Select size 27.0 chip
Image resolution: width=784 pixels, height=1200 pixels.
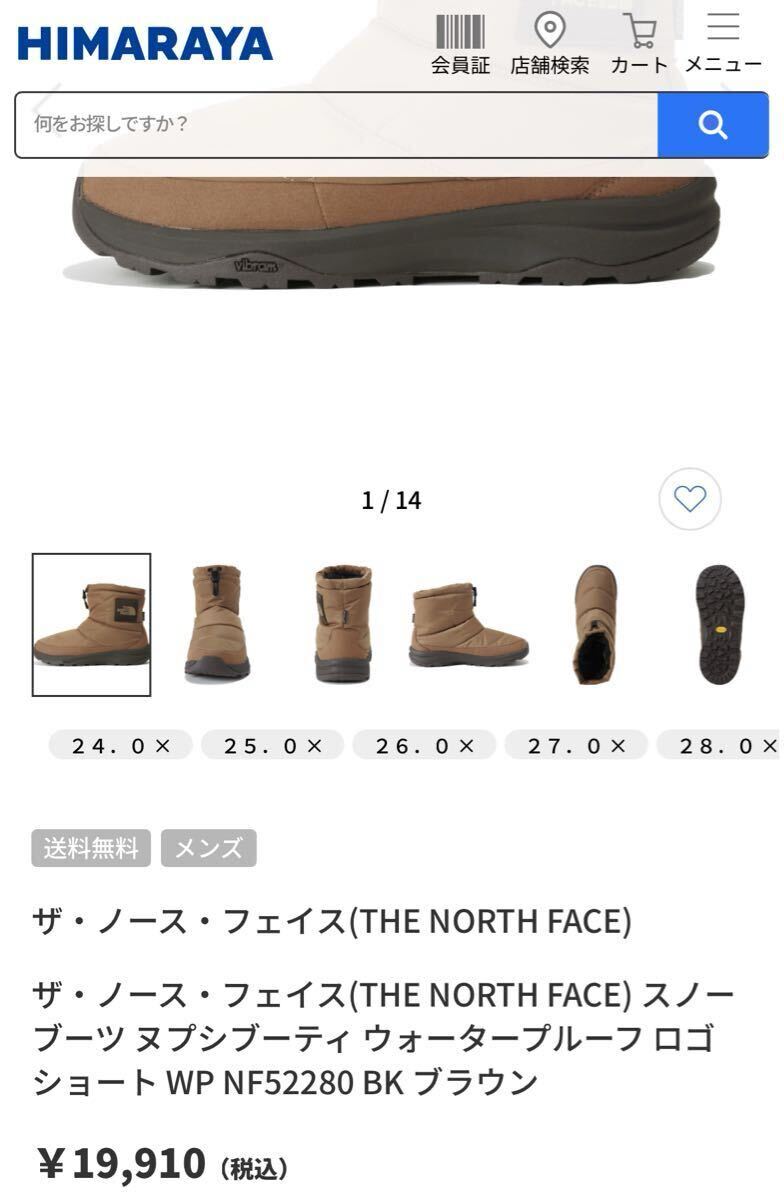(576, 745)
